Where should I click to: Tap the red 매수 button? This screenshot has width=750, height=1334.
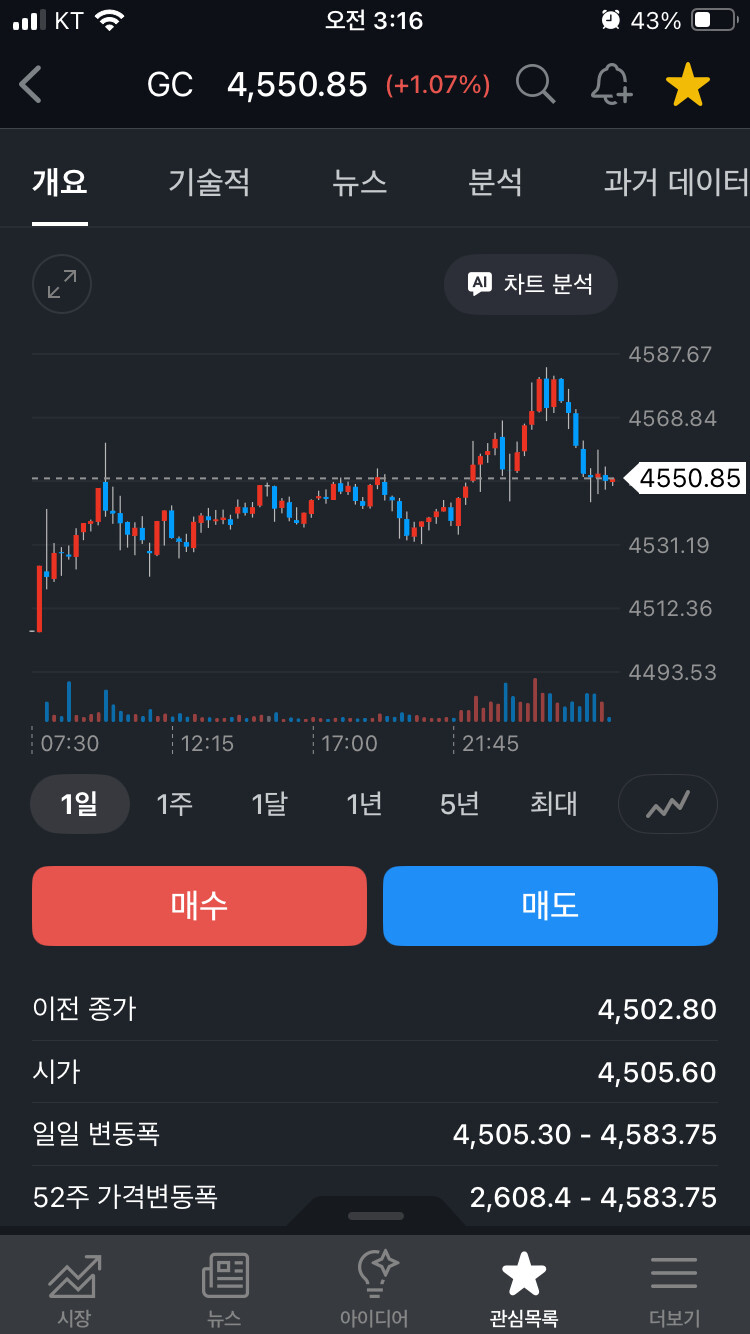click(199, 905)
